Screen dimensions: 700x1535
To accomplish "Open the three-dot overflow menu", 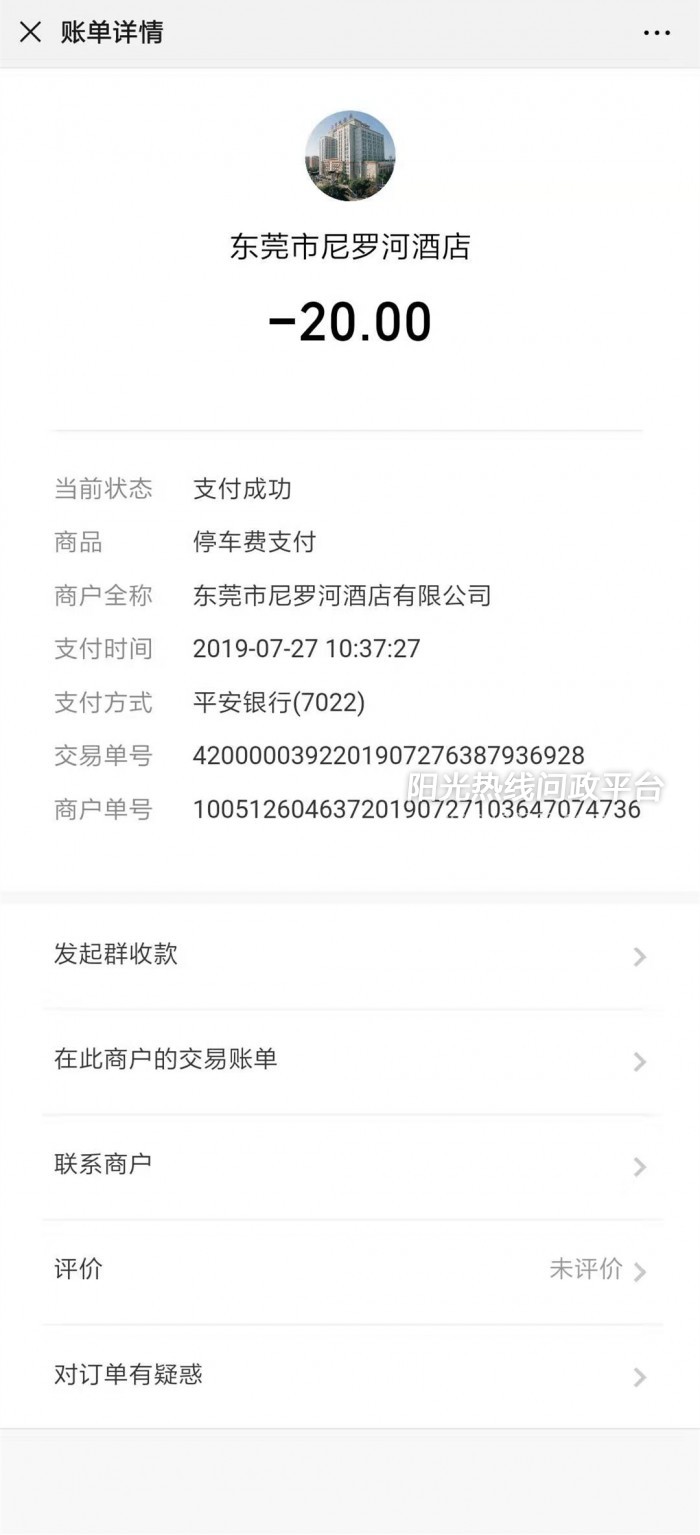I will (x=657, y=33).
